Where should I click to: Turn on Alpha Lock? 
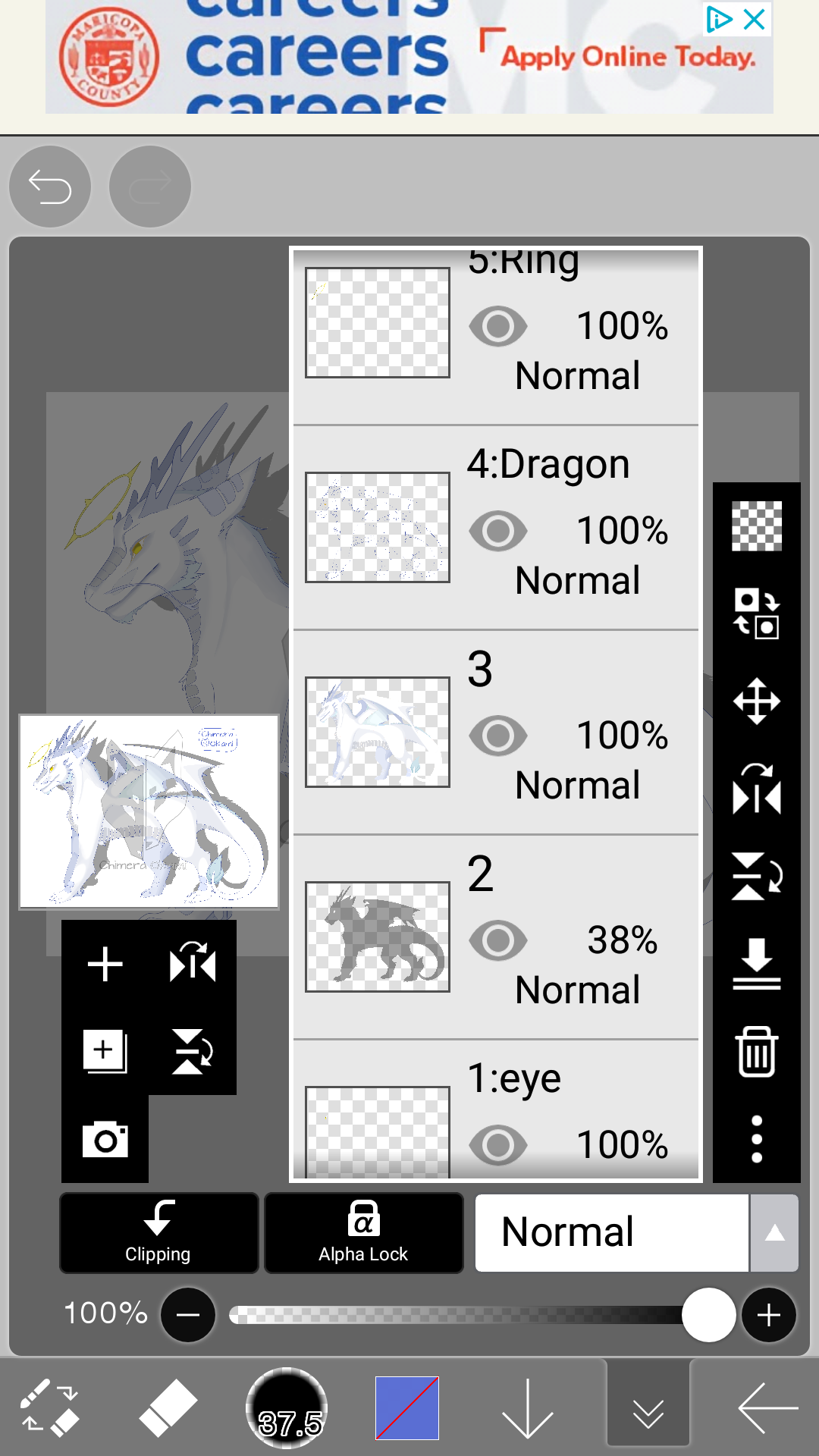[x=363, y=1232]
